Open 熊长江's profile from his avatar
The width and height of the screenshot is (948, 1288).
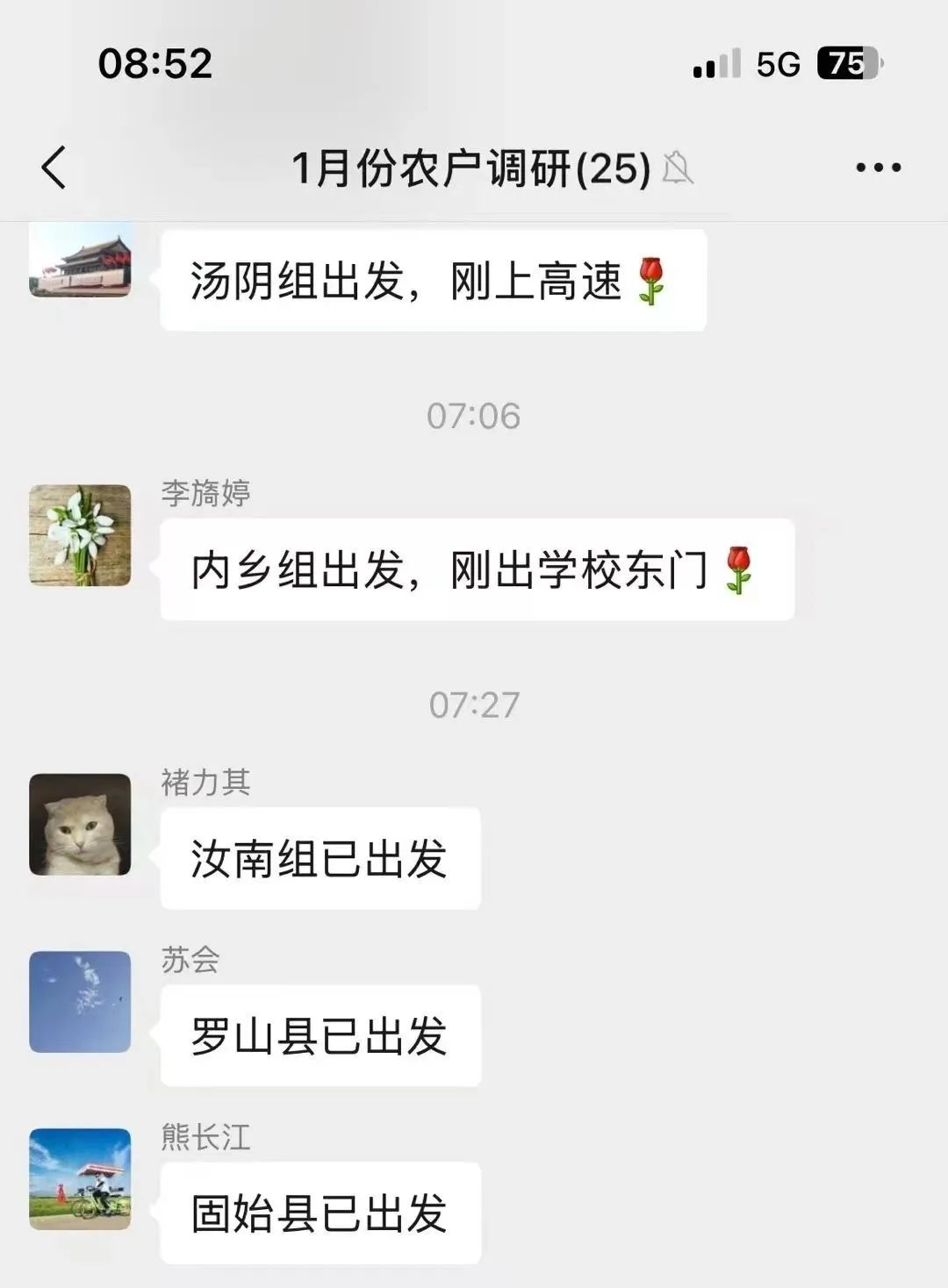[80, 1178]
